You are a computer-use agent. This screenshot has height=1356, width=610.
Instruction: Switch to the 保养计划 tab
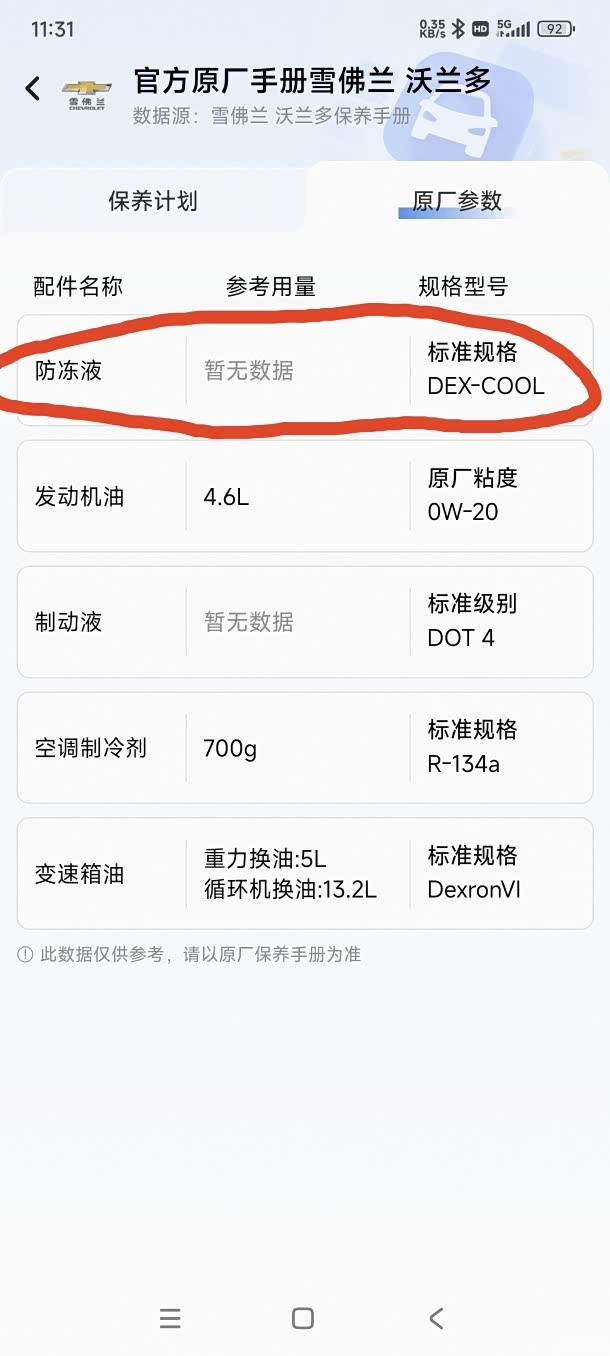pos(153,201)
